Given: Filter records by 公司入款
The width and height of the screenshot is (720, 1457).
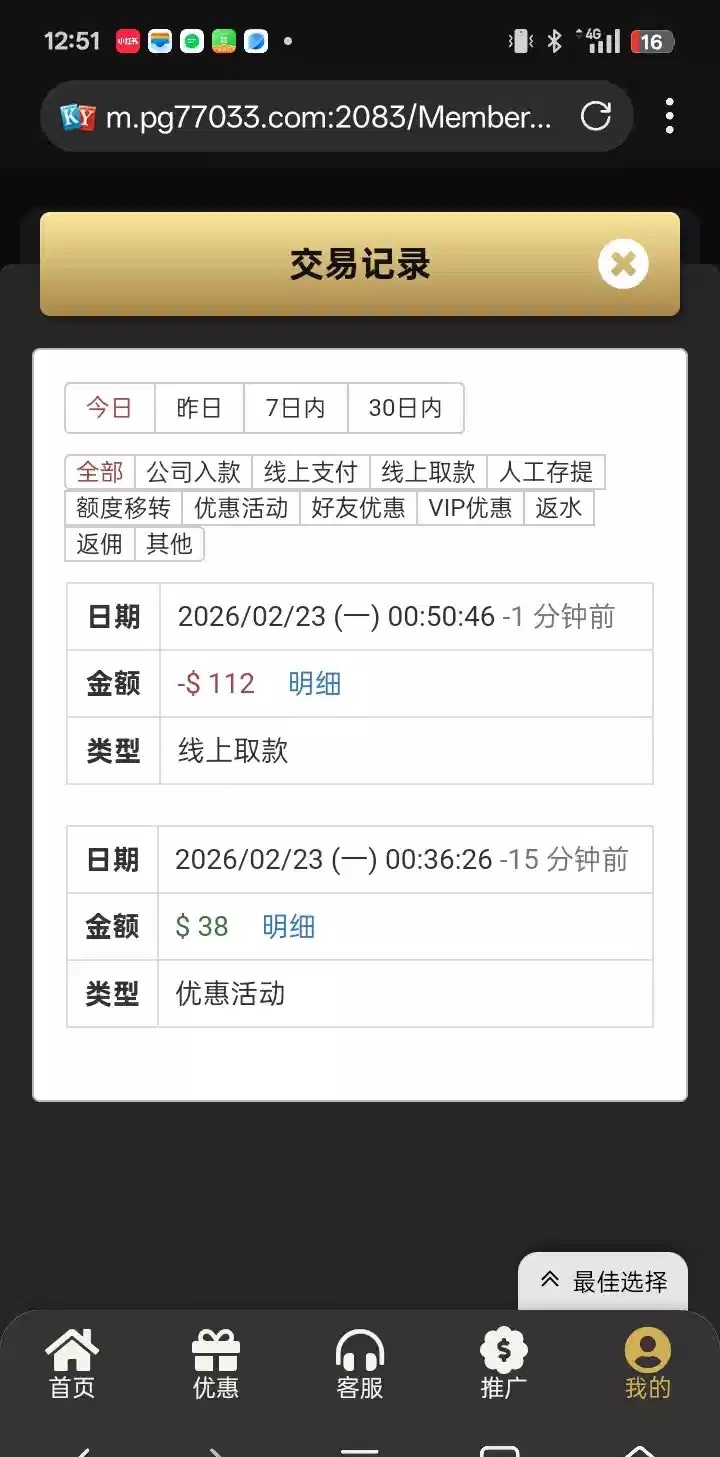Looking at the screenshot, I should (193, 472).
